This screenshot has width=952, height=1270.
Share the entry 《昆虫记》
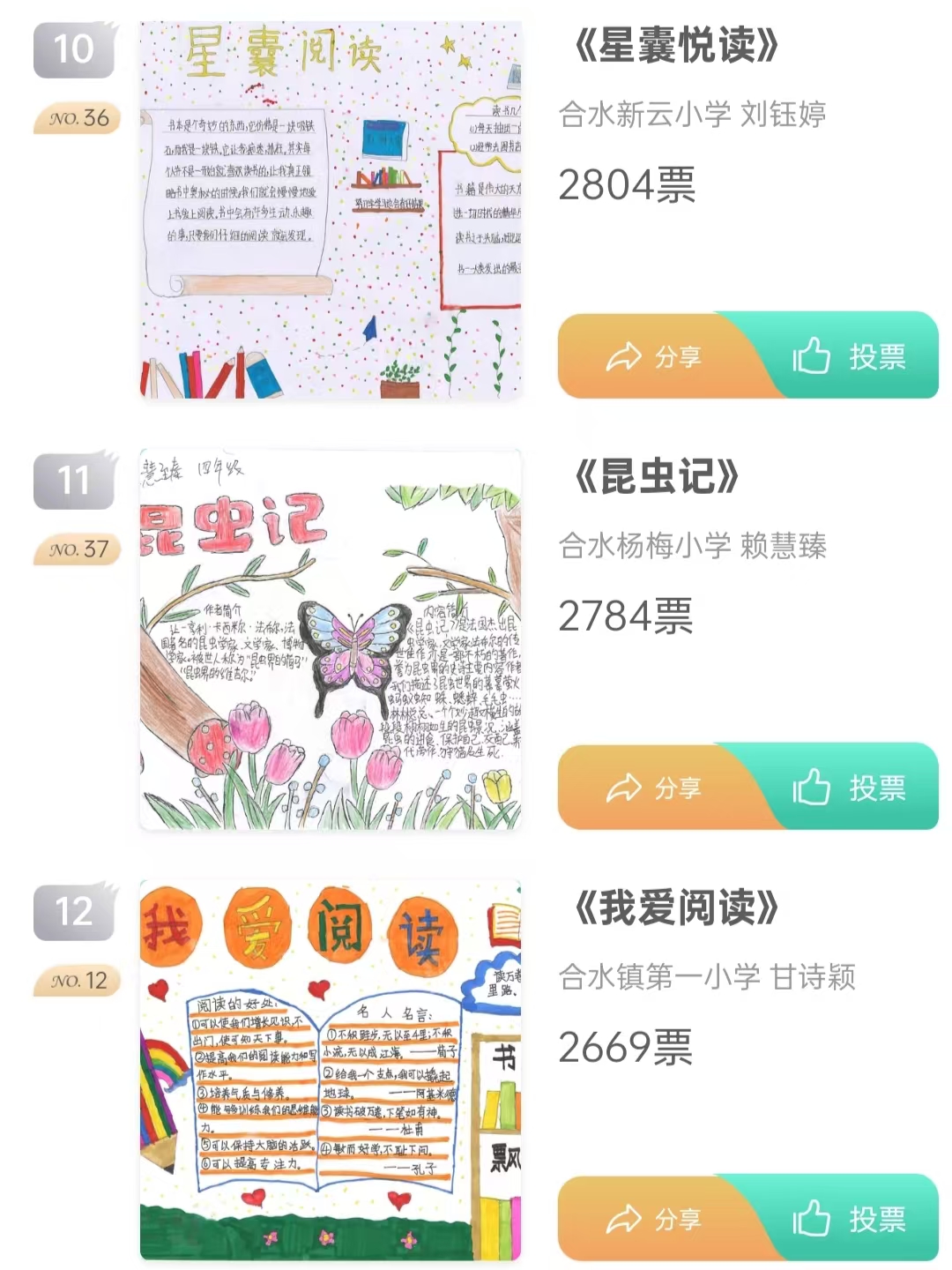coord(654,788)
